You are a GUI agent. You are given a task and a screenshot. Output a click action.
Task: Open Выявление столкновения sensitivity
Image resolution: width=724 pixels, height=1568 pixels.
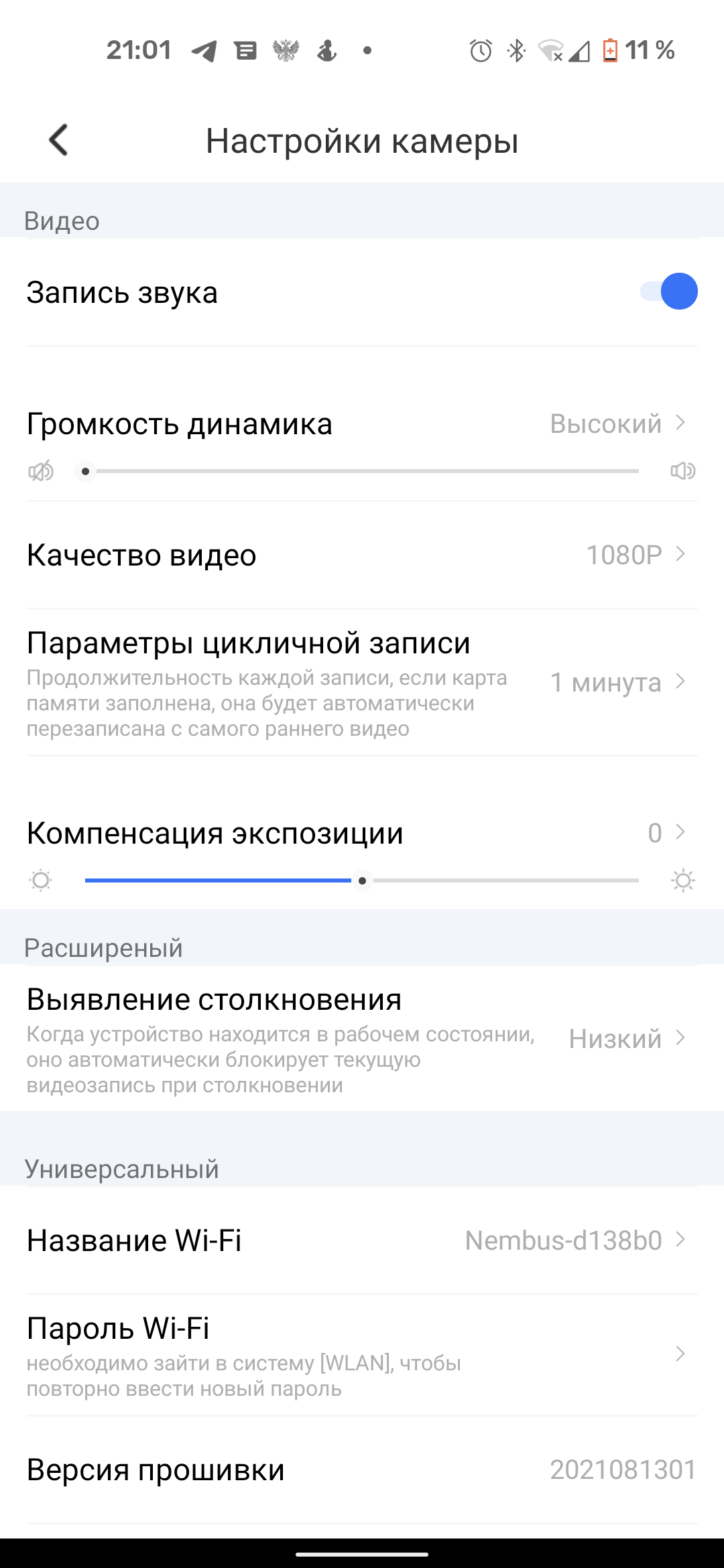coord(362,1039)
